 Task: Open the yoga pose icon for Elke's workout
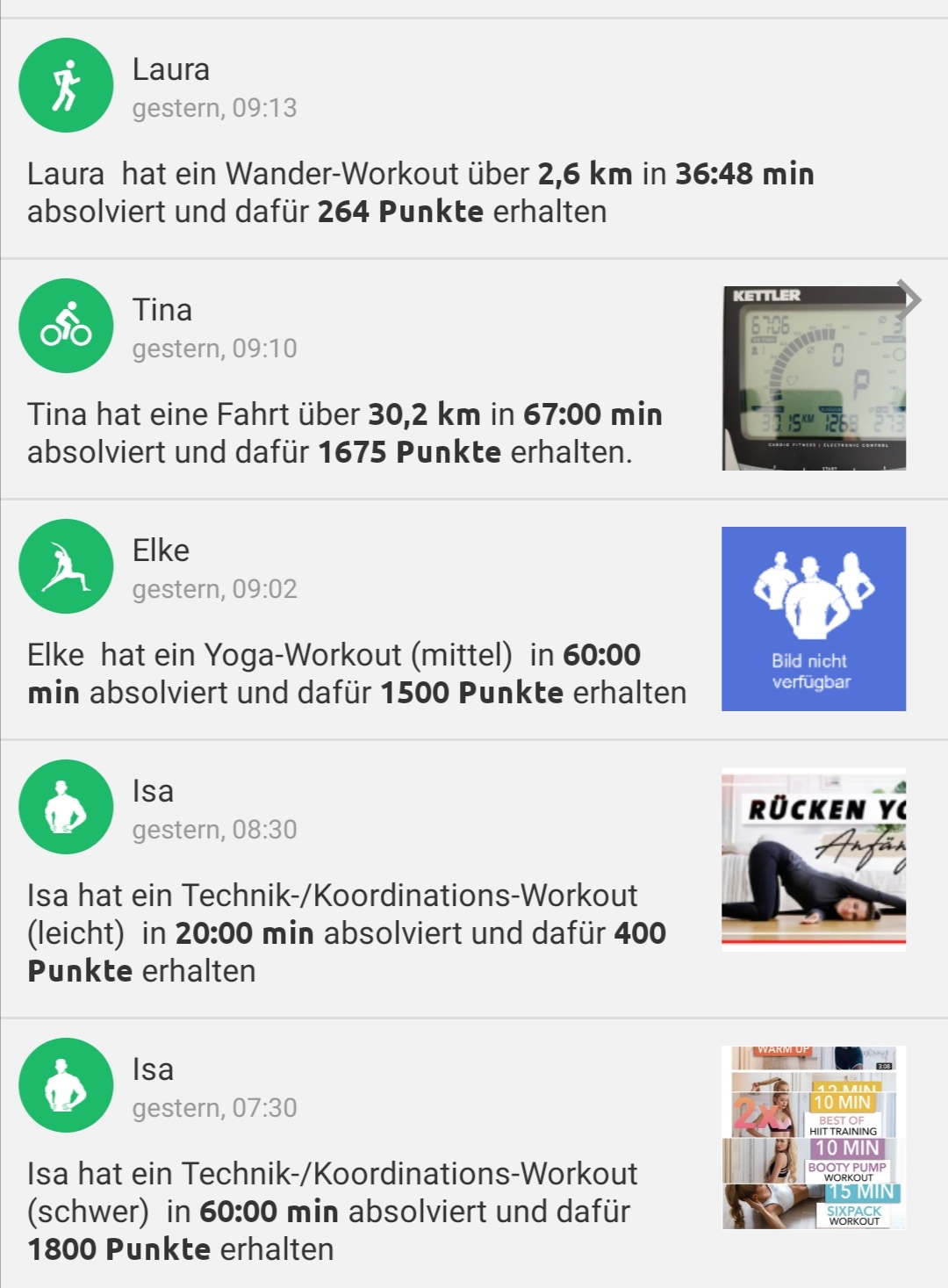65,566
